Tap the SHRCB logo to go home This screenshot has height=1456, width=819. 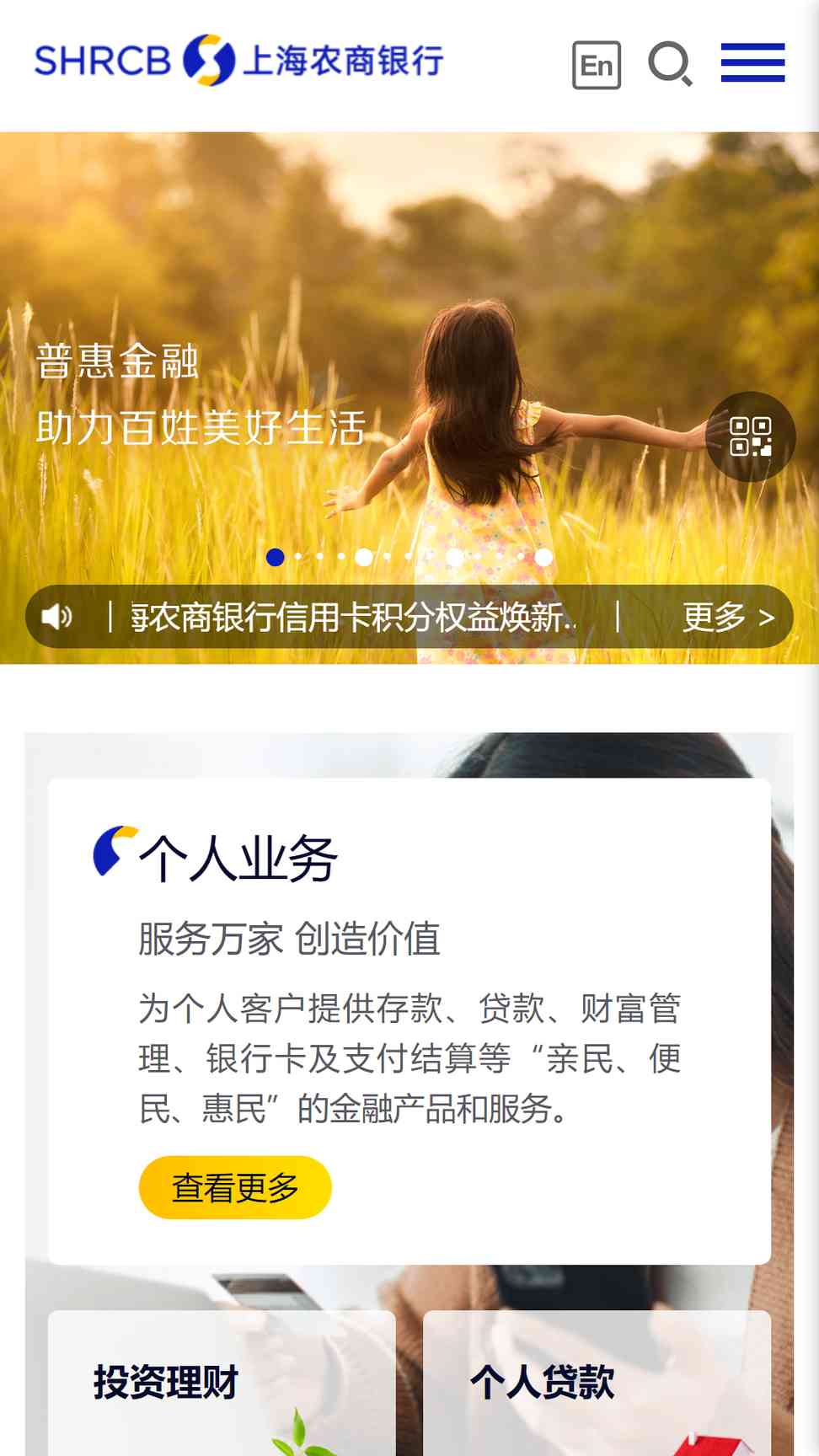[x=239, y=61]
